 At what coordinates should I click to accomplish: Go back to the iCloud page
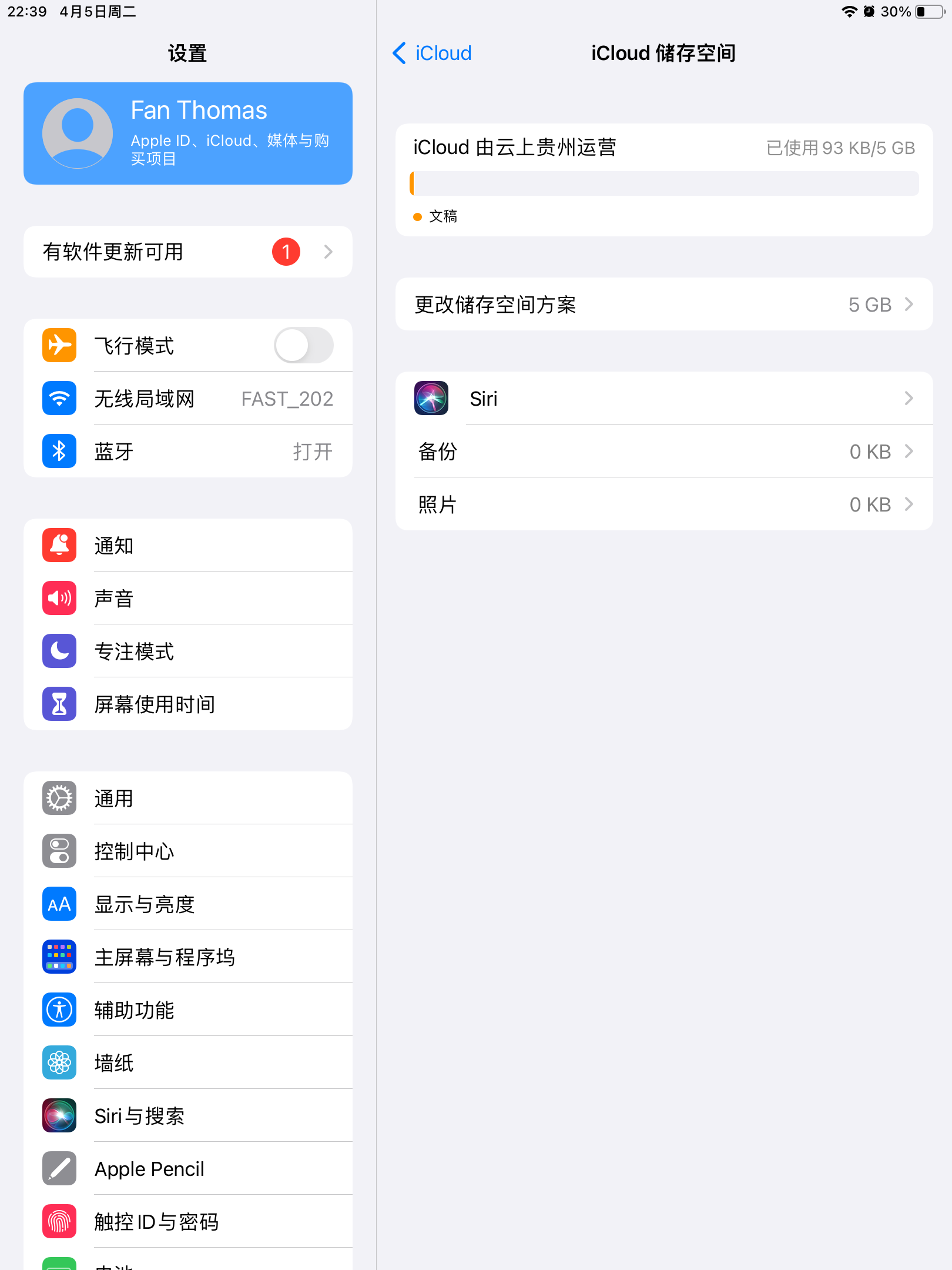433,53
